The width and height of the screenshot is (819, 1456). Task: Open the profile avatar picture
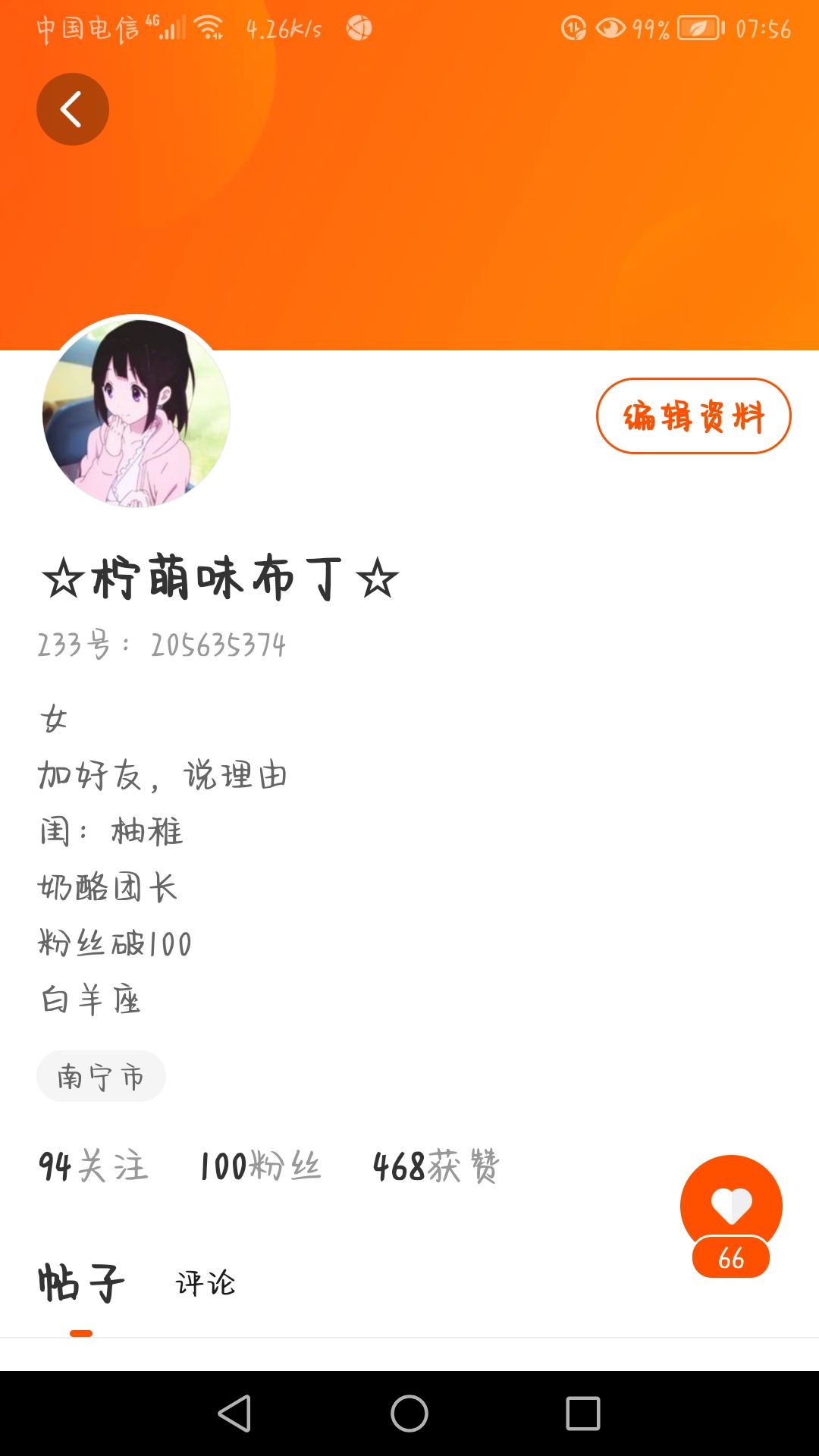point(136,413)
